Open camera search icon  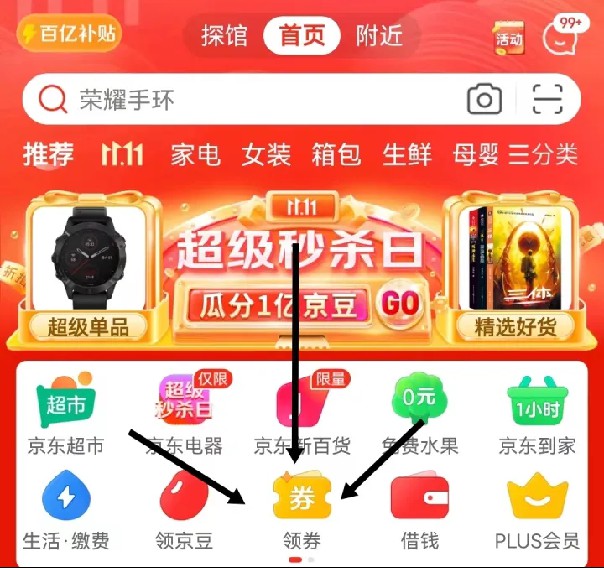tap(485, 99)
